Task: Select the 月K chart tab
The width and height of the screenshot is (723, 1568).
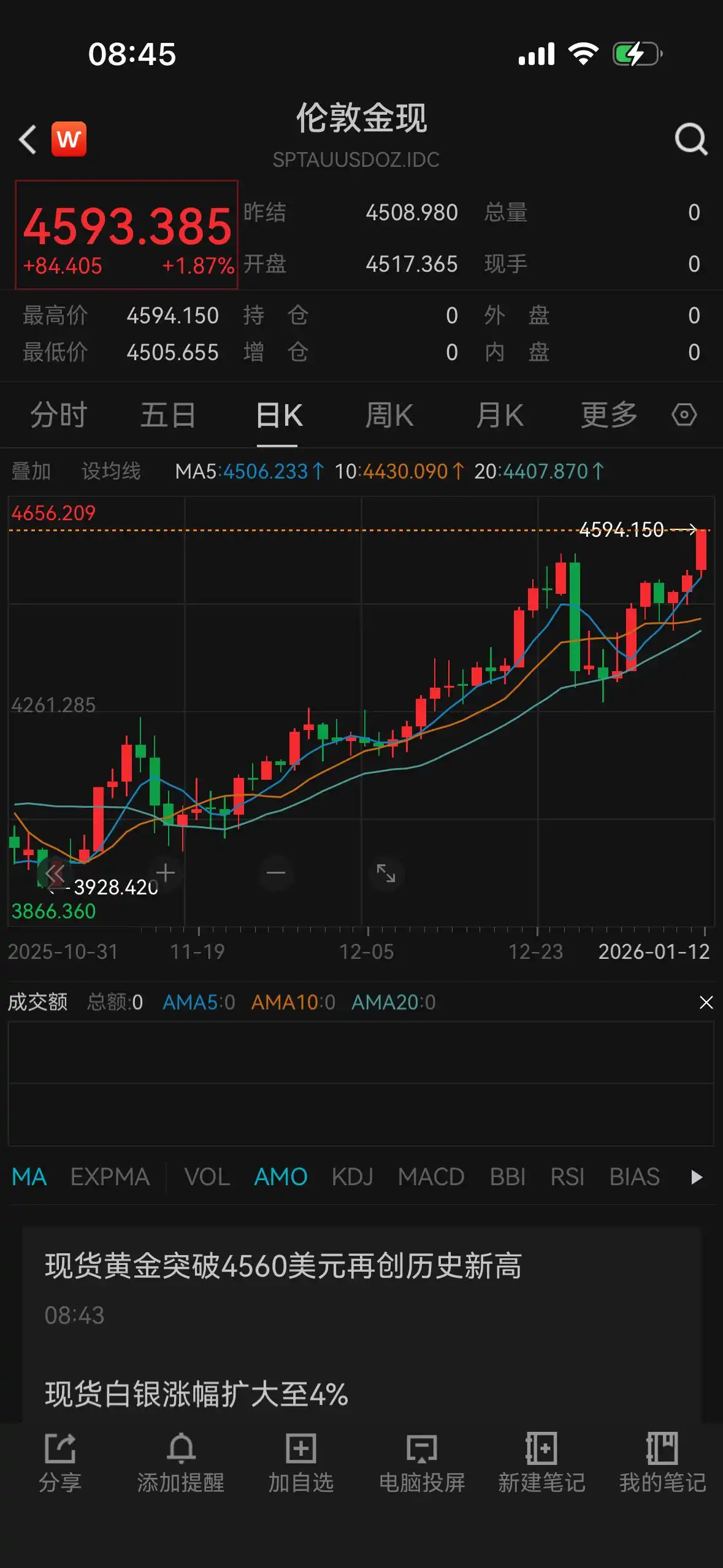Action: point(499,415)
